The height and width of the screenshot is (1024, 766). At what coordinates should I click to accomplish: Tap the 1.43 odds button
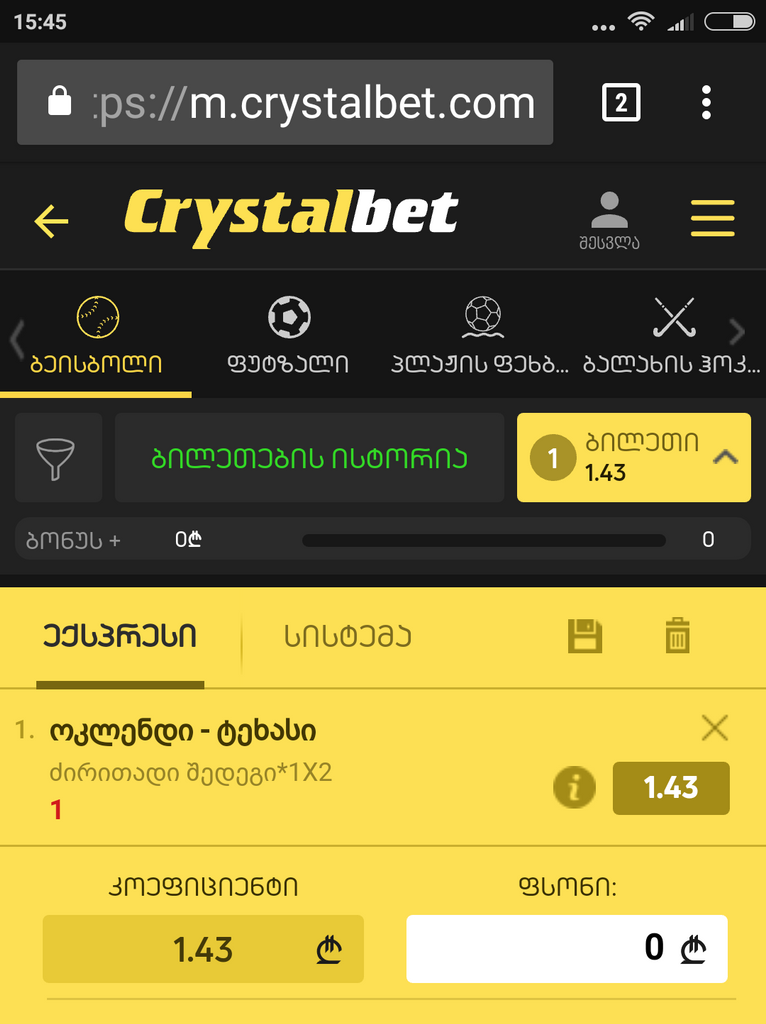671,788
